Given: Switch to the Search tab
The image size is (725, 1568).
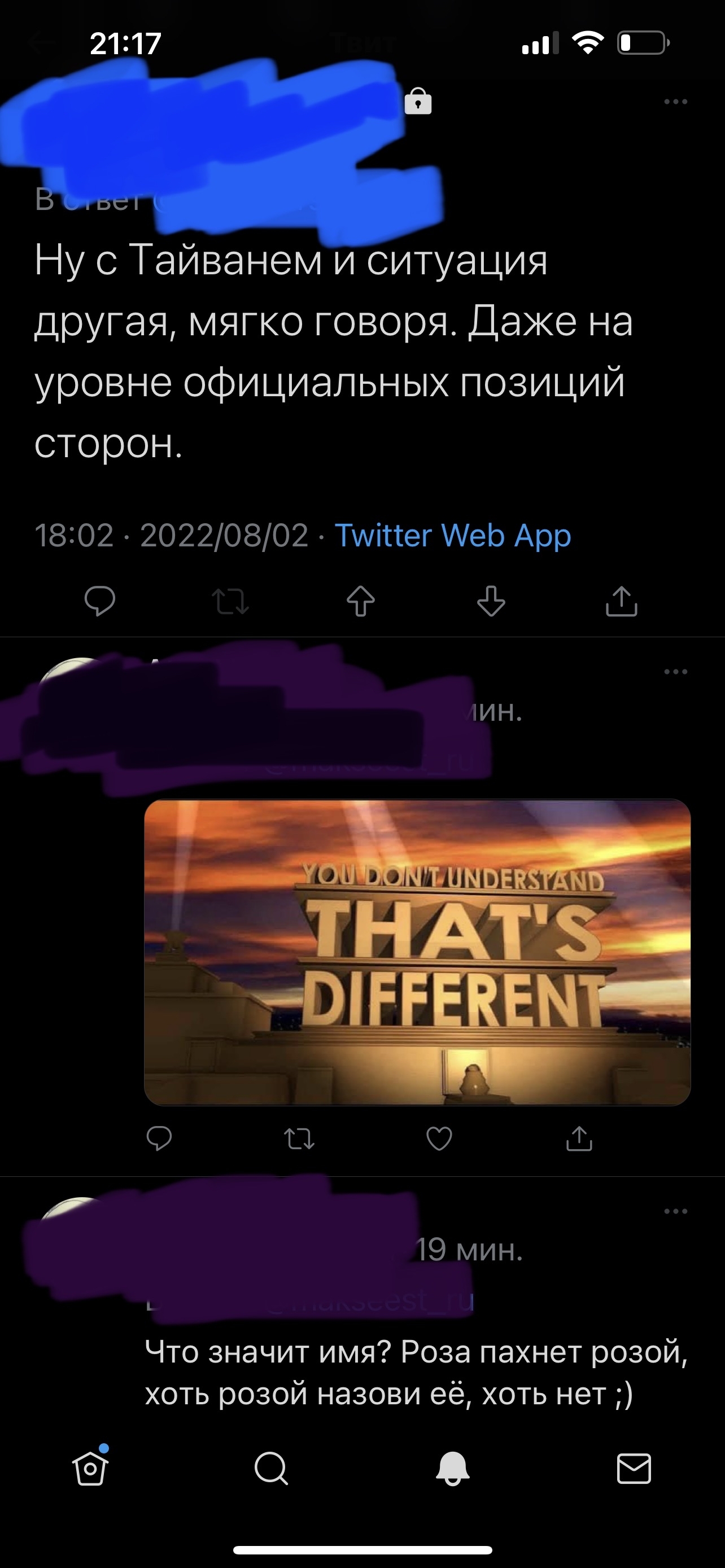Looking at the screenshot, I should 271,1469.
